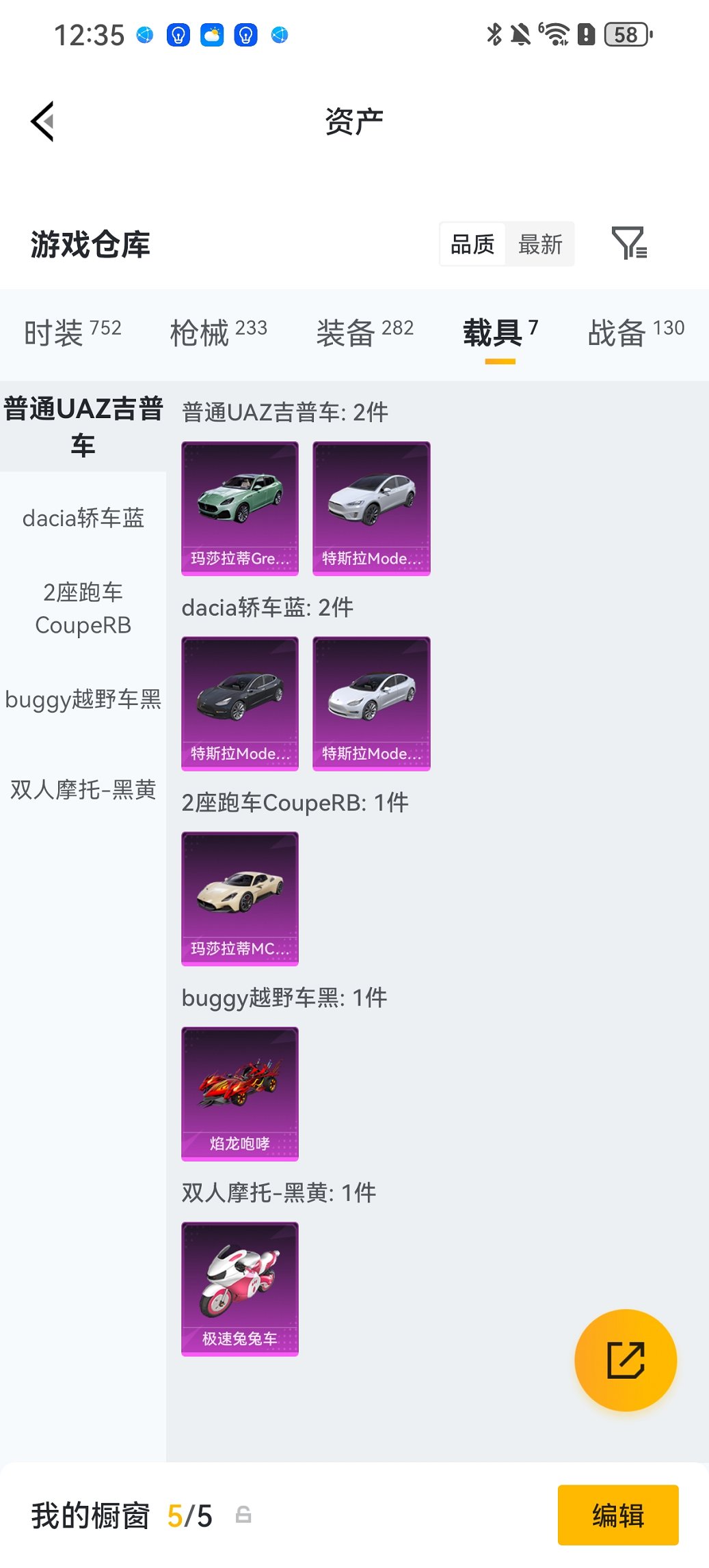Viewport: 709px width, 1568px height.
Task: Select 品质 sorting mode
Action: pos(473,243)
